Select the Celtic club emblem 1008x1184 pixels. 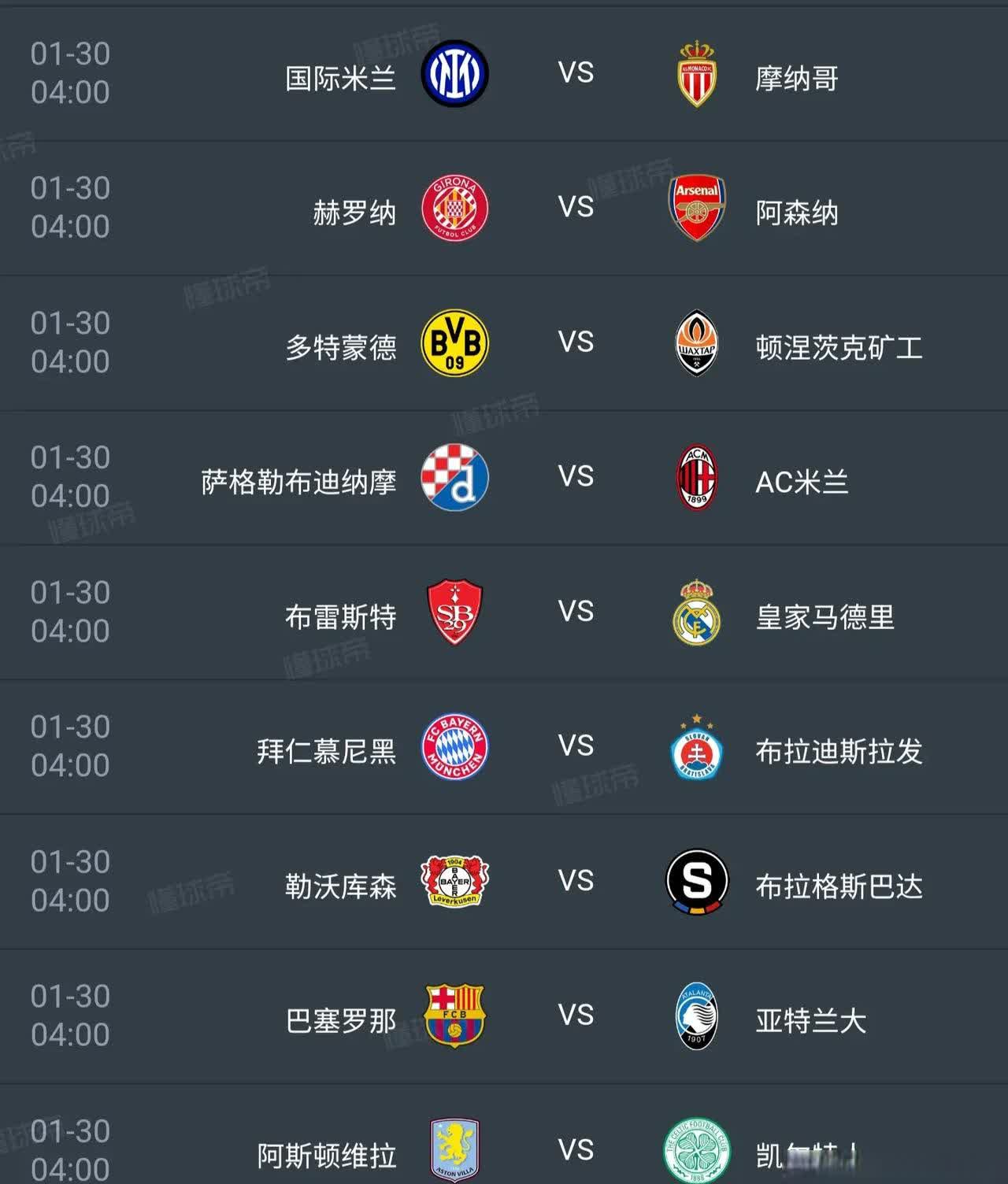click(696, 1149)
